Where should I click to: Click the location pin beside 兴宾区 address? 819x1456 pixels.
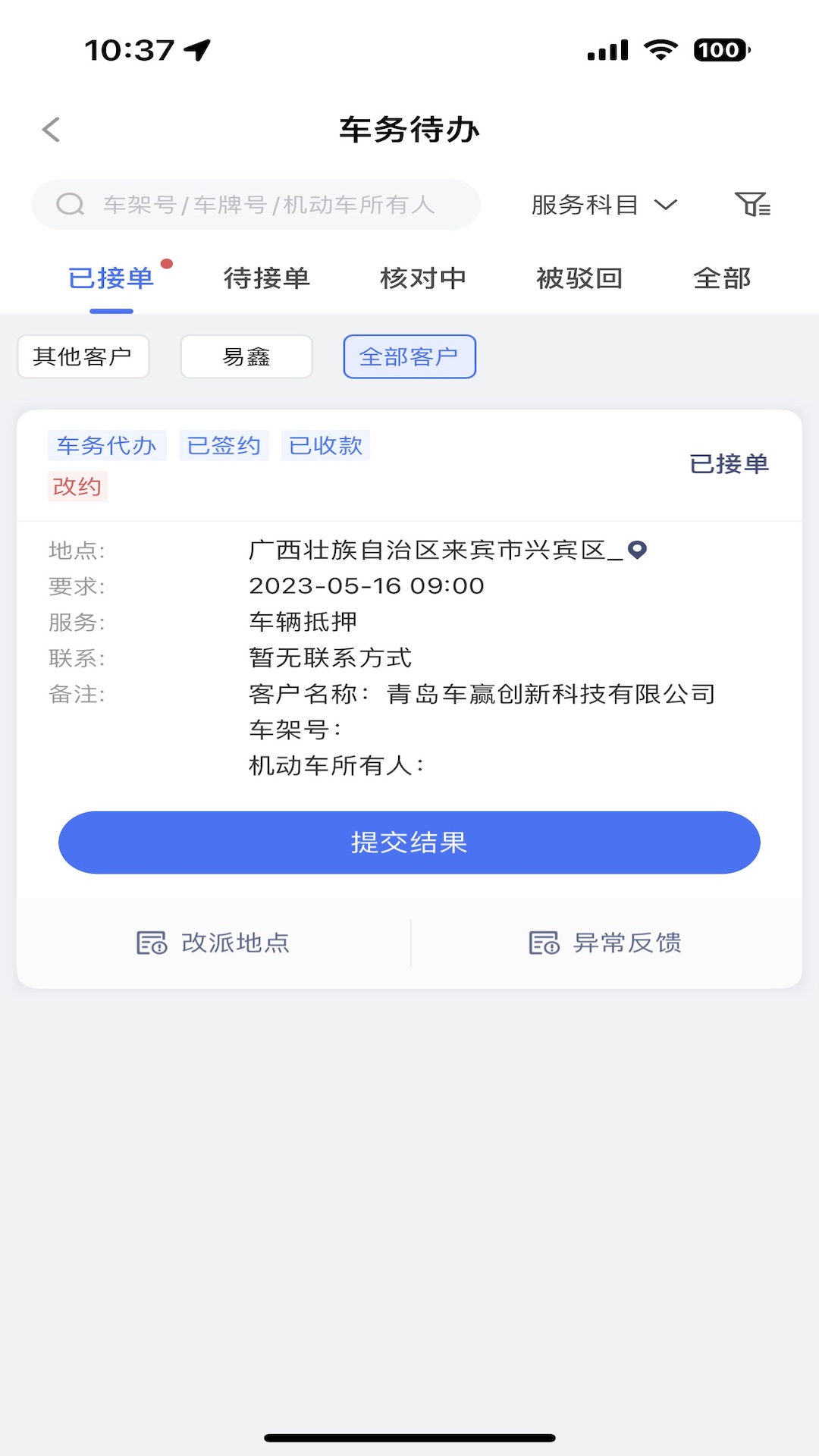click(639, 550)
